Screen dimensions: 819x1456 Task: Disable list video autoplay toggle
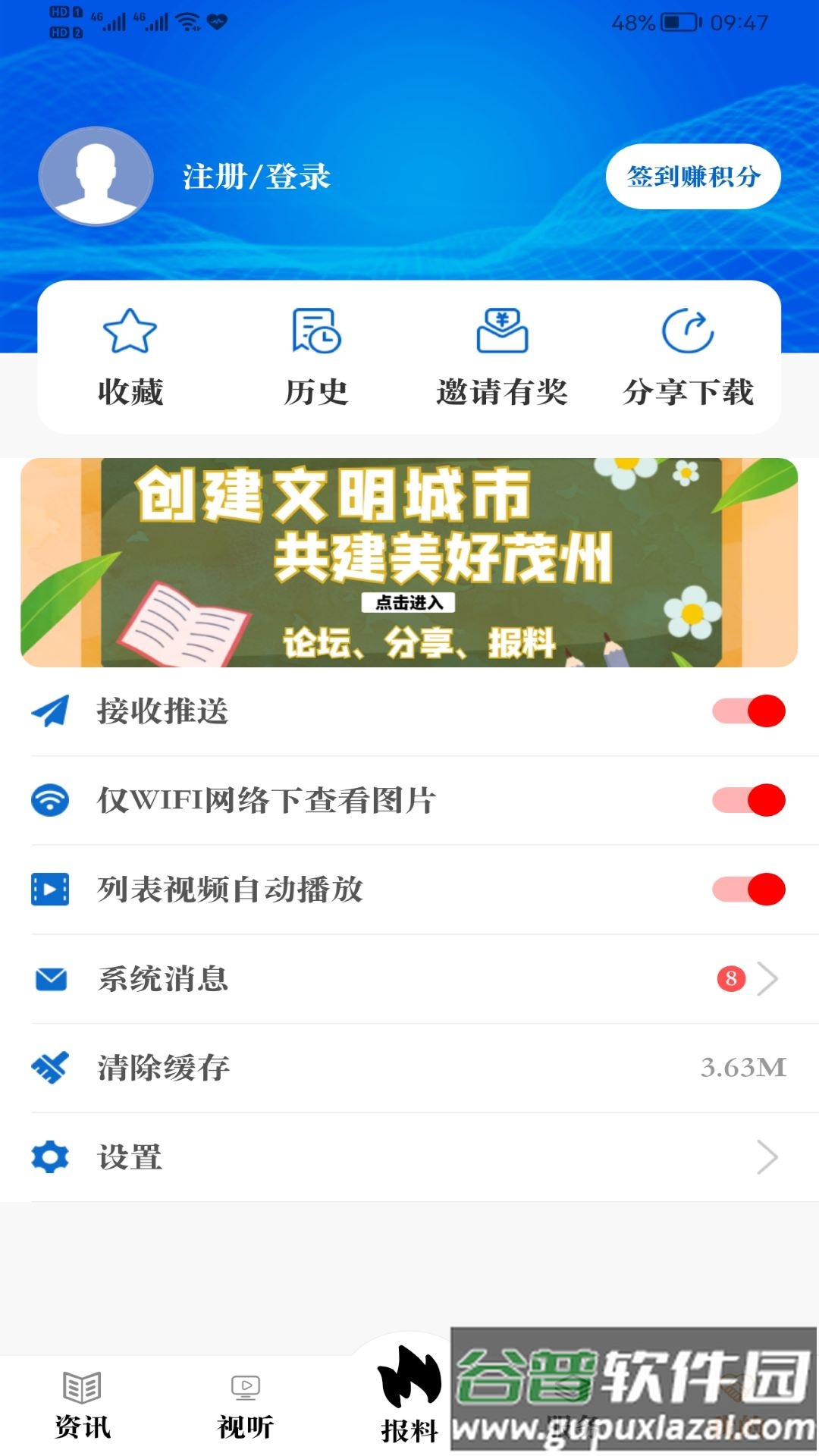point(749,889)
